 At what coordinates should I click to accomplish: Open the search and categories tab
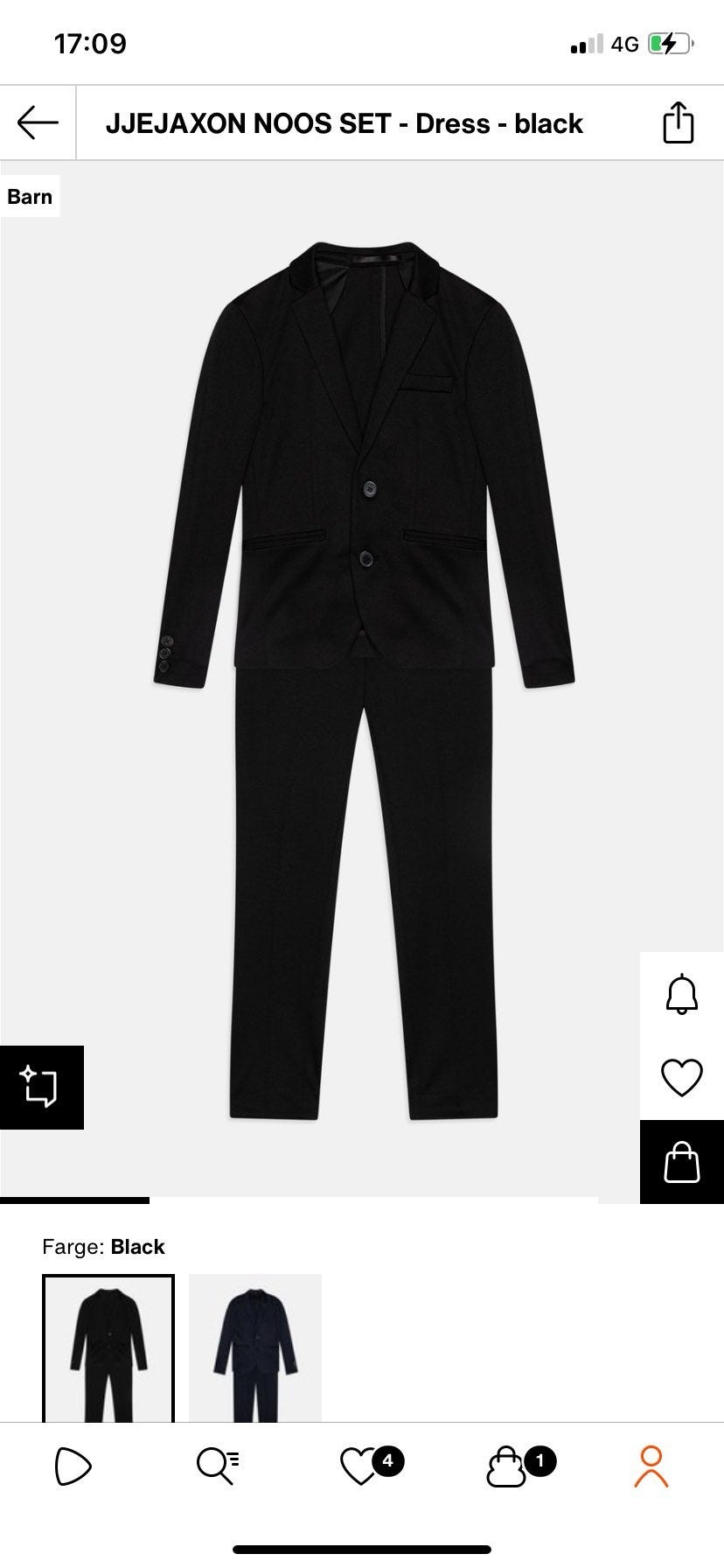(x=217, y=1466)
